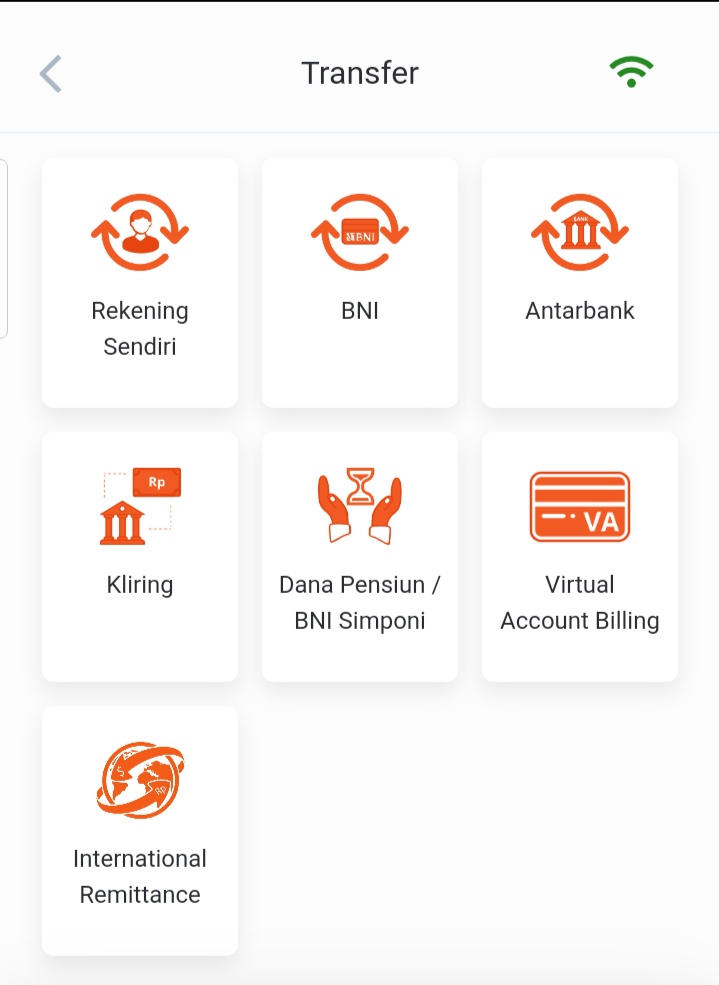The width and height of the screenshot is (719, 985).
Task: Open Rekening Sendiri transfer
Action: coord(140,282)
